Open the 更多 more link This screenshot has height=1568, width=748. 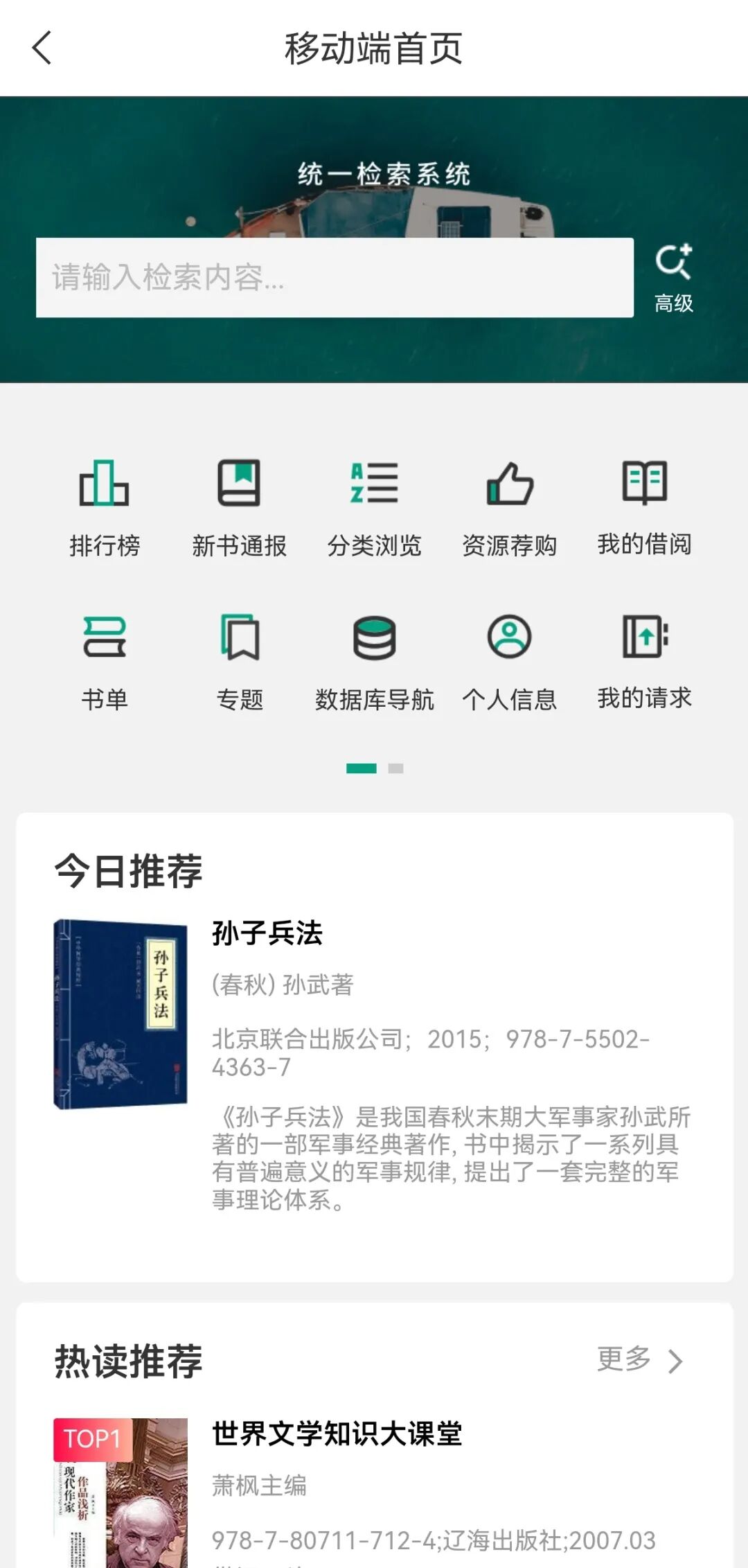pos(622,1360)
